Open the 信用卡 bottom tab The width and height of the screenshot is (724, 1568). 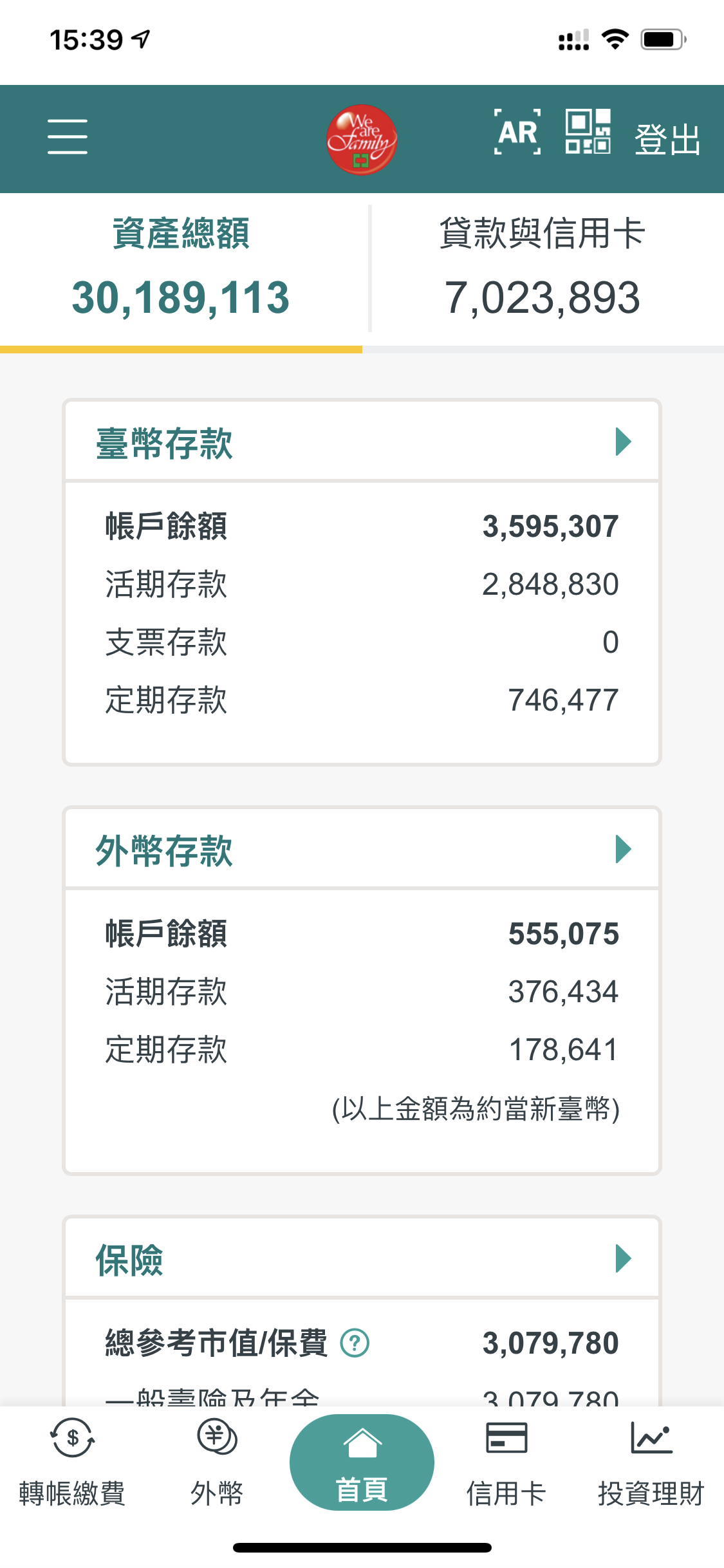click(x=506, y=1464)
